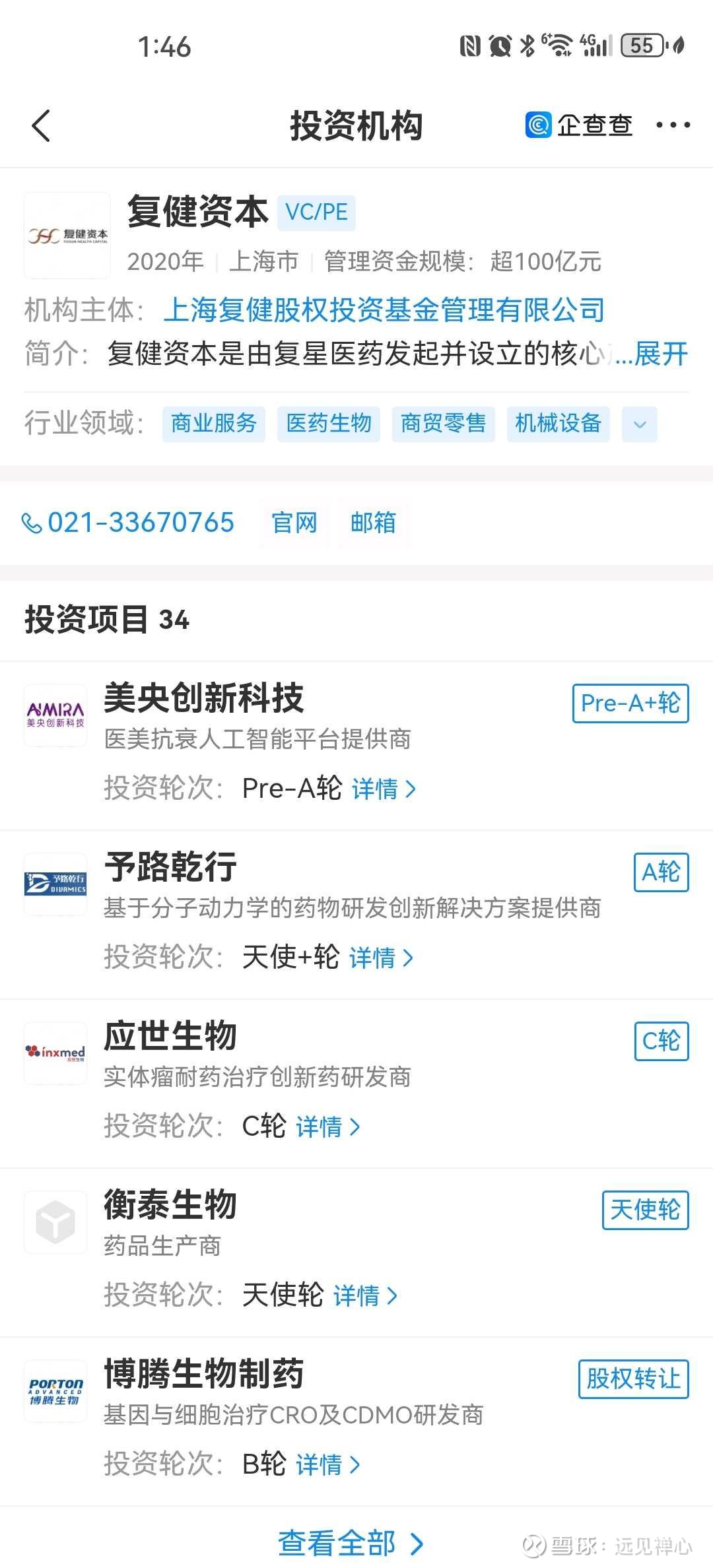The height and width of the screenshot is (1568, 713).
Task: Call the number 021-33670765
Action: [x=129, y=523]
